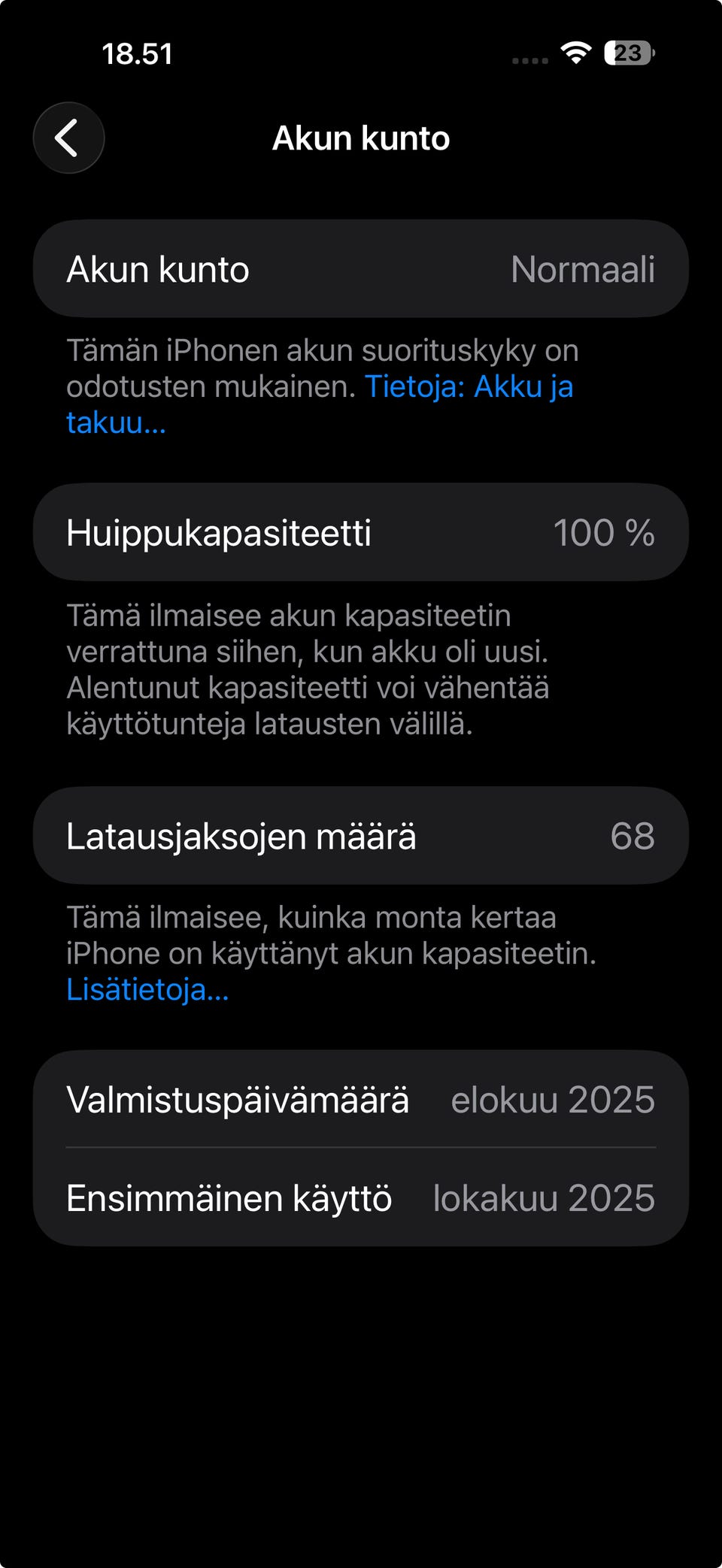The width and height of the screenshot is (722, 1568).
Task: Select the Ensimmäinen käyttö row
Action: click(x=359, y=1198)
